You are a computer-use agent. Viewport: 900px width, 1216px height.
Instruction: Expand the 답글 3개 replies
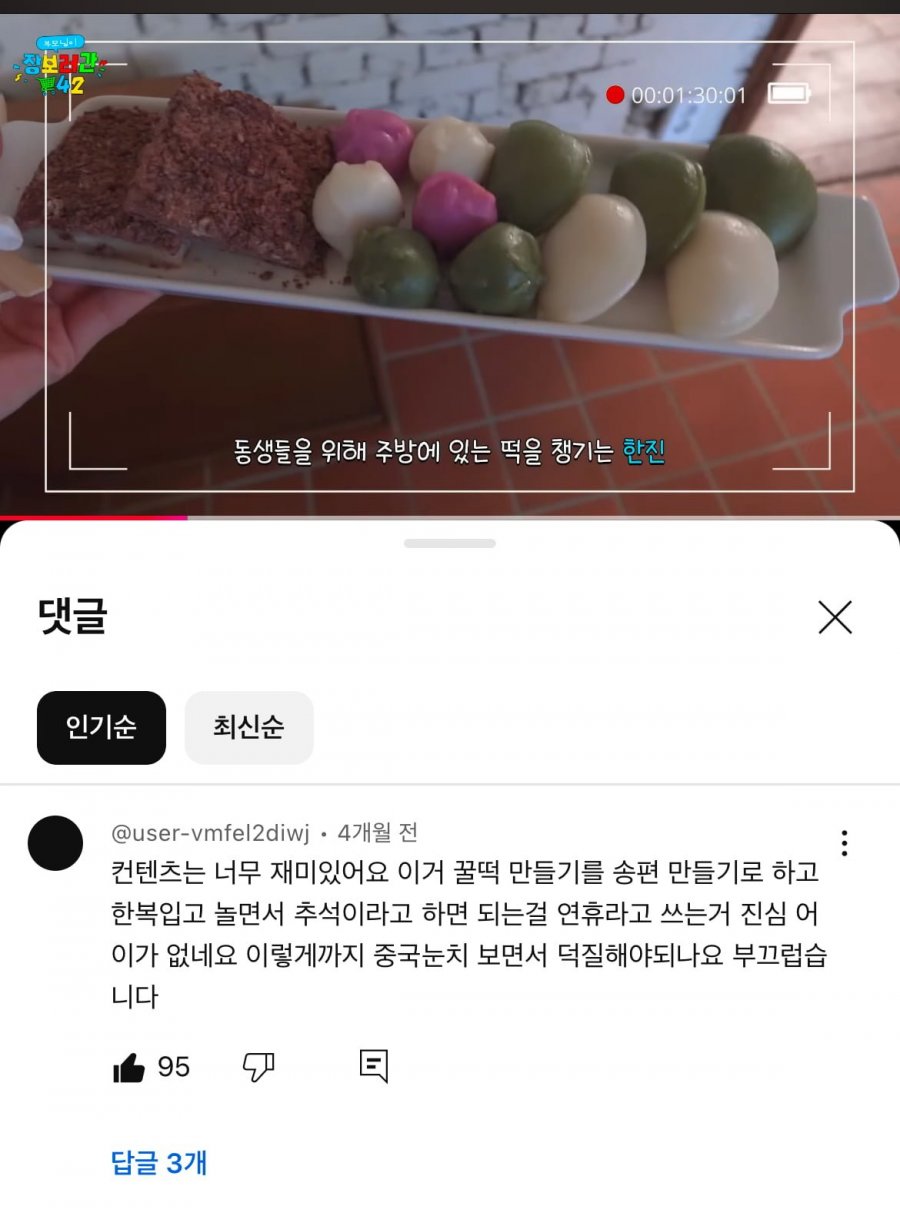click(x=159, y=1162)
